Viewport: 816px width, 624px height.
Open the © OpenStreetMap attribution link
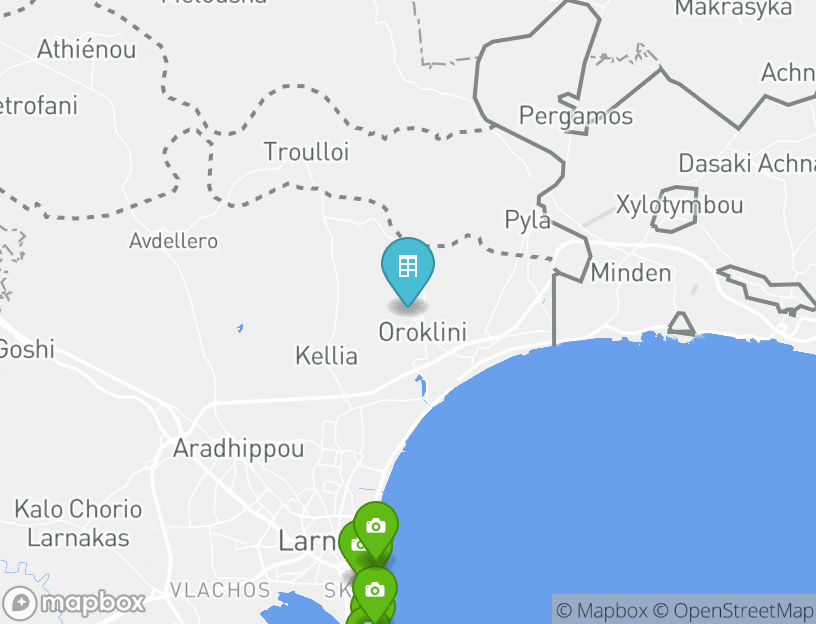[x=734, y=610]
